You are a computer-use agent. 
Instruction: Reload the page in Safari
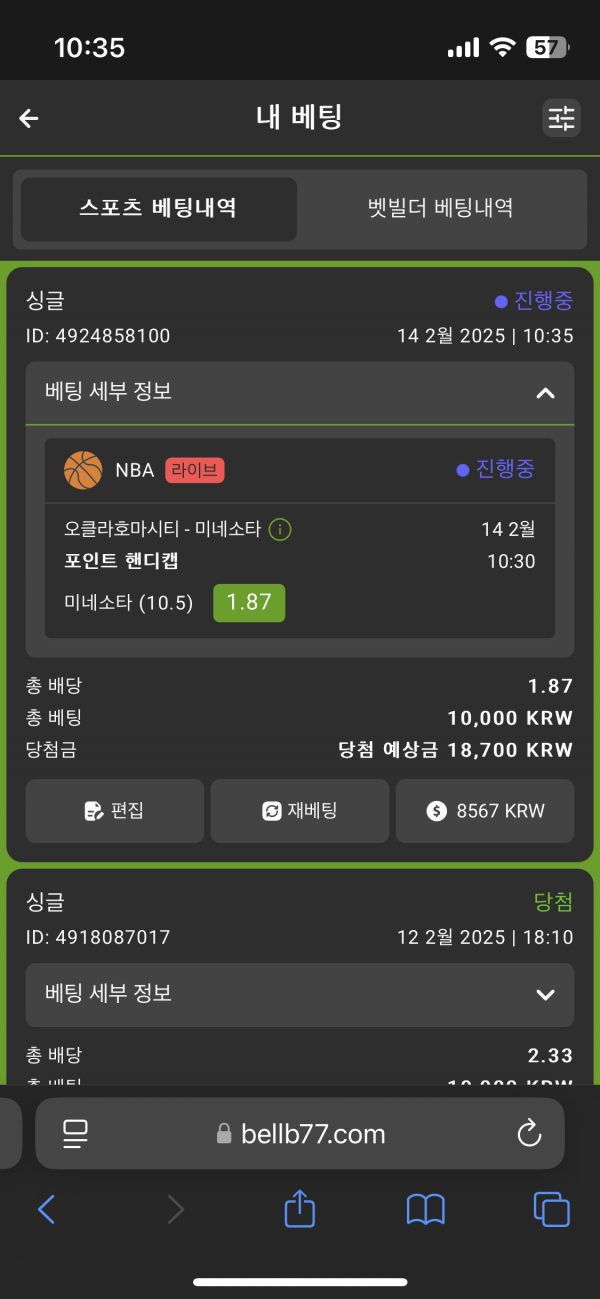tap(528, 1133)
